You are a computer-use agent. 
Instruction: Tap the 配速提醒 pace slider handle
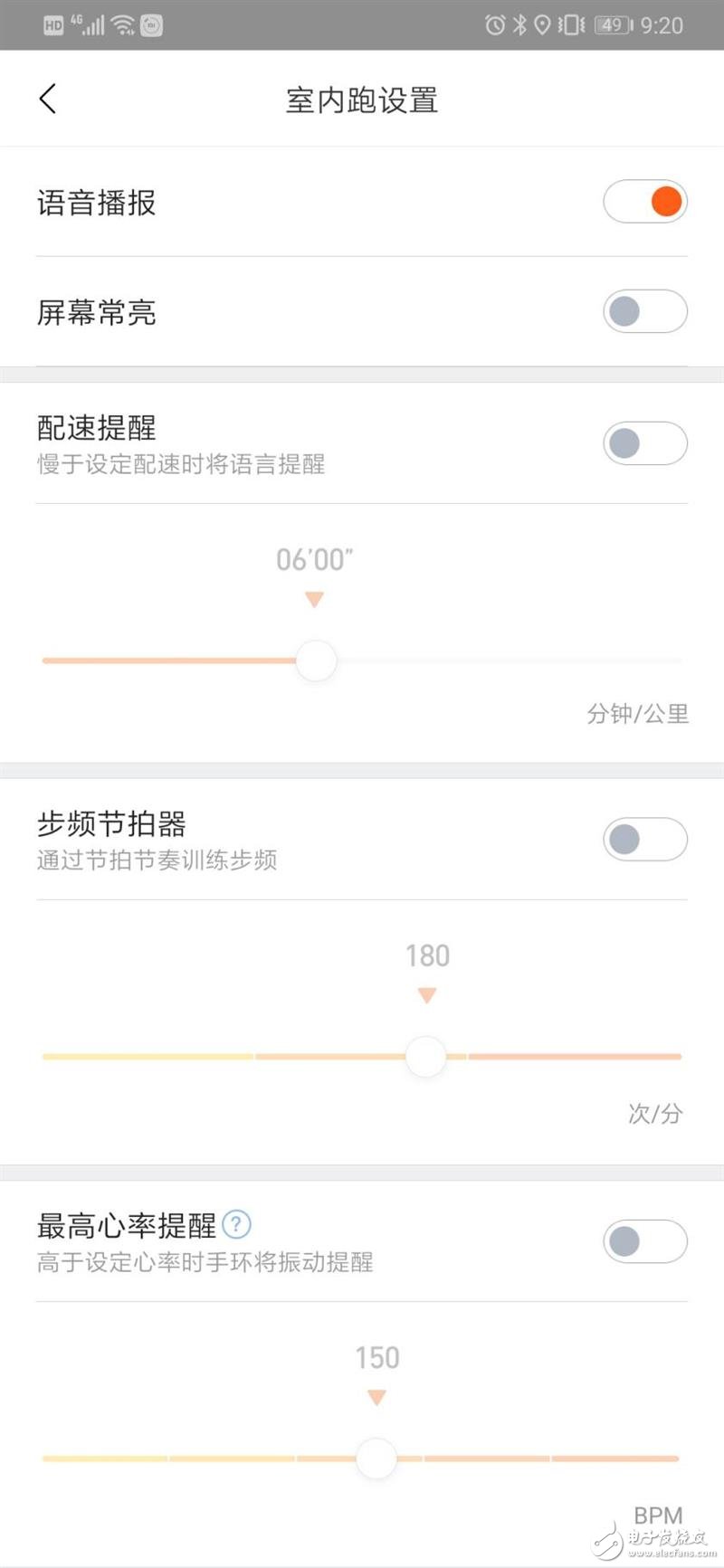pyautogui.click(x=317, y=660)
